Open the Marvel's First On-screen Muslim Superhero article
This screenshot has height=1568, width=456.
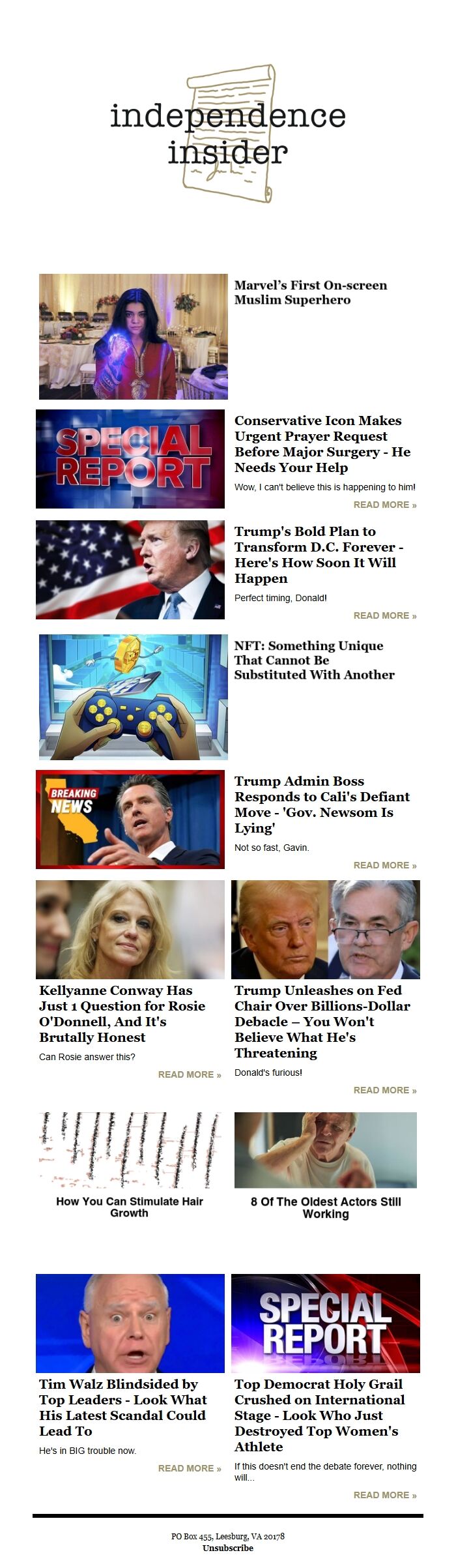[x=310, y=293]
